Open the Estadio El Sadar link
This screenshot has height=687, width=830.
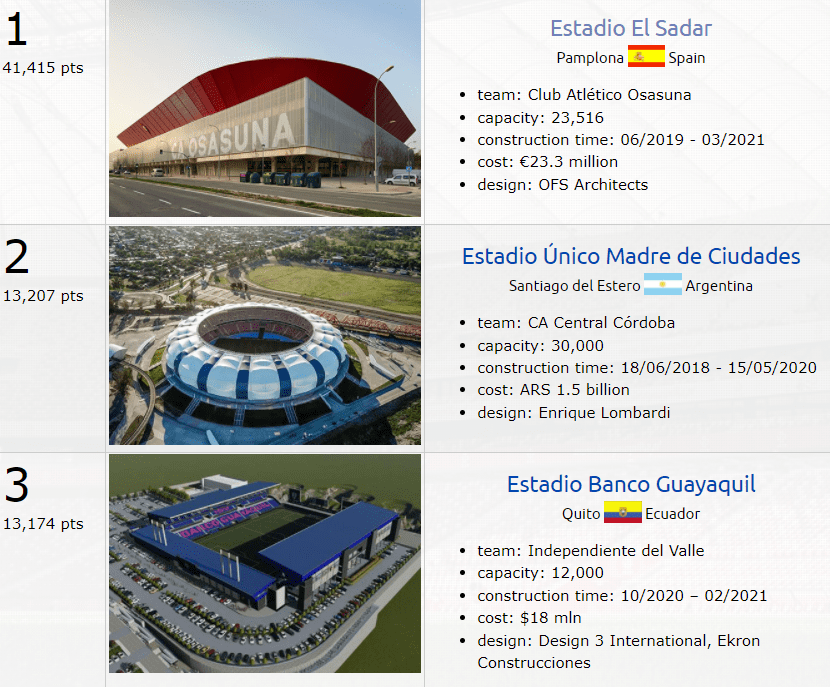coord(630,28)
